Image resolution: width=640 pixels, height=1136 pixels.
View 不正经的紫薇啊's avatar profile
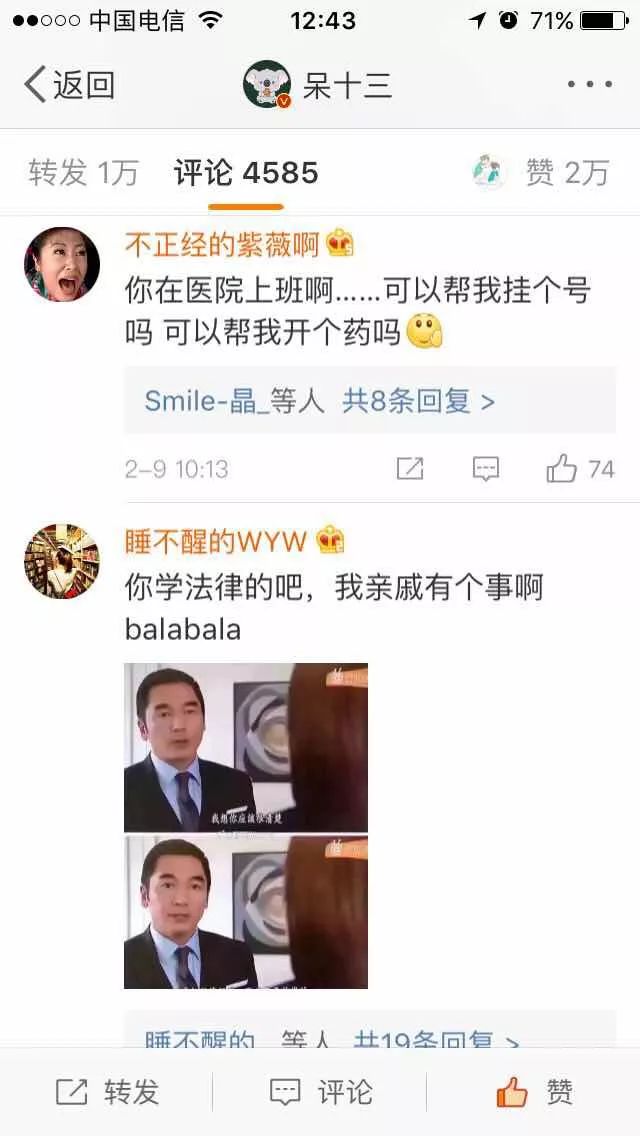[62, 264]
